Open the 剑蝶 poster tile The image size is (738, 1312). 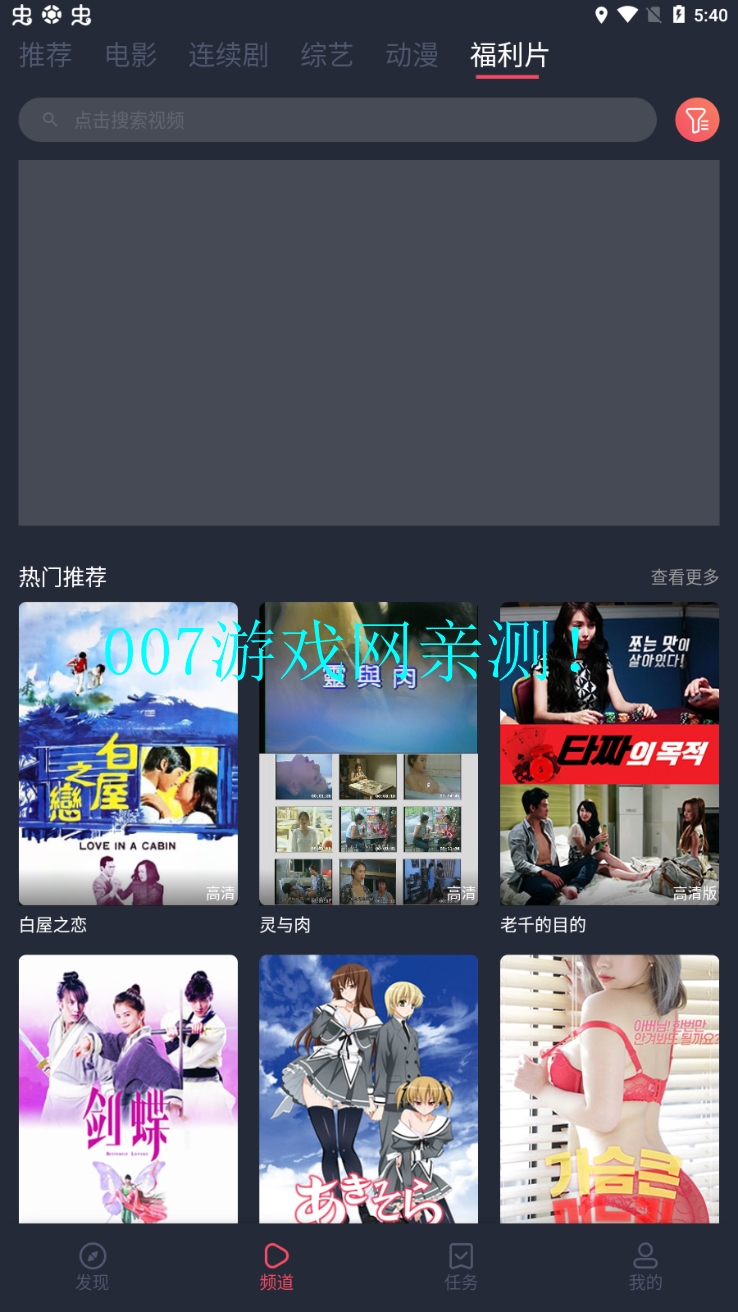click(x=128, y=1088)
